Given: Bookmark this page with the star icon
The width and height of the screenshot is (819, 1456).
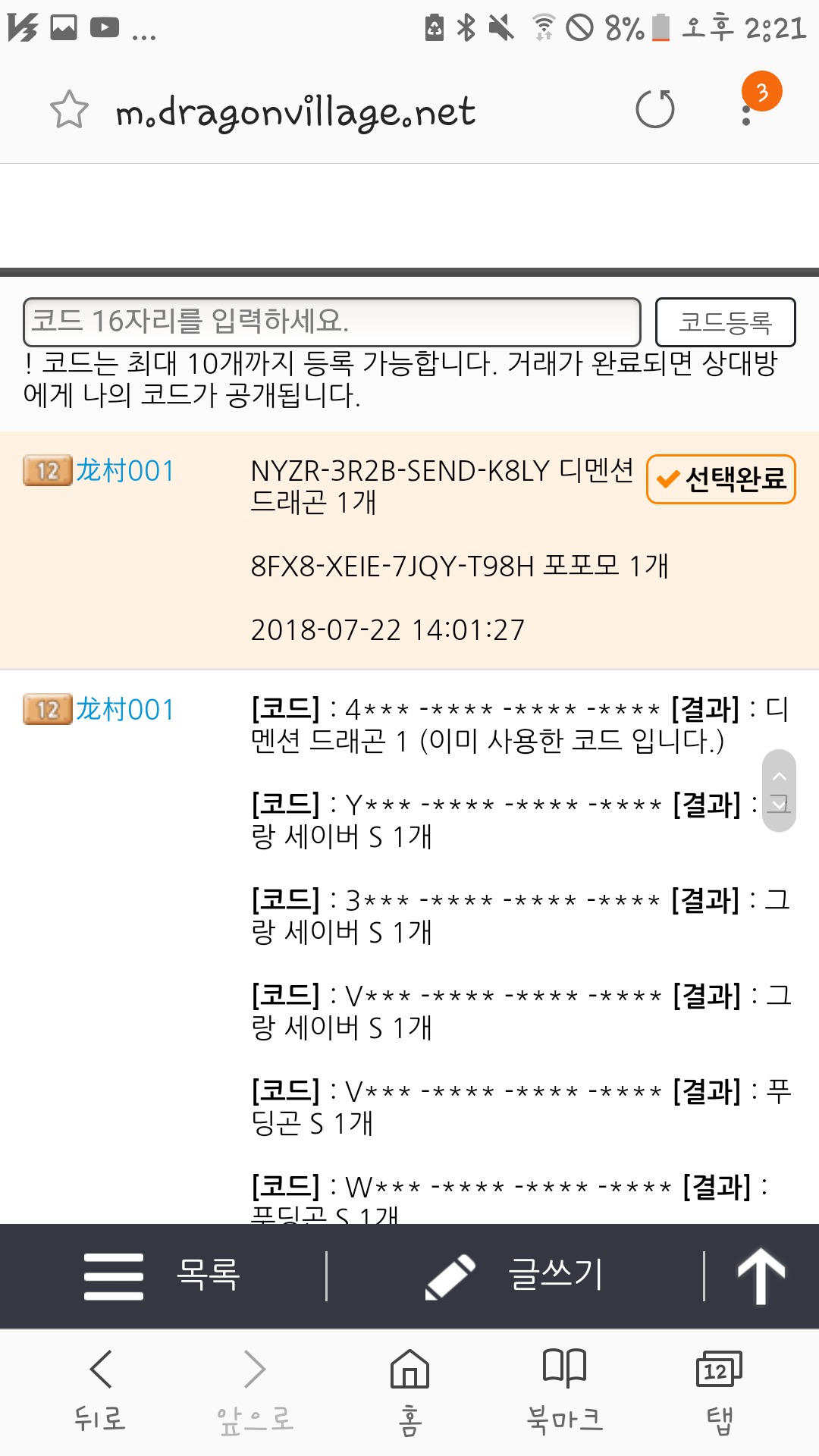Looking at the screenshot, I should click(x=69, y=110).
